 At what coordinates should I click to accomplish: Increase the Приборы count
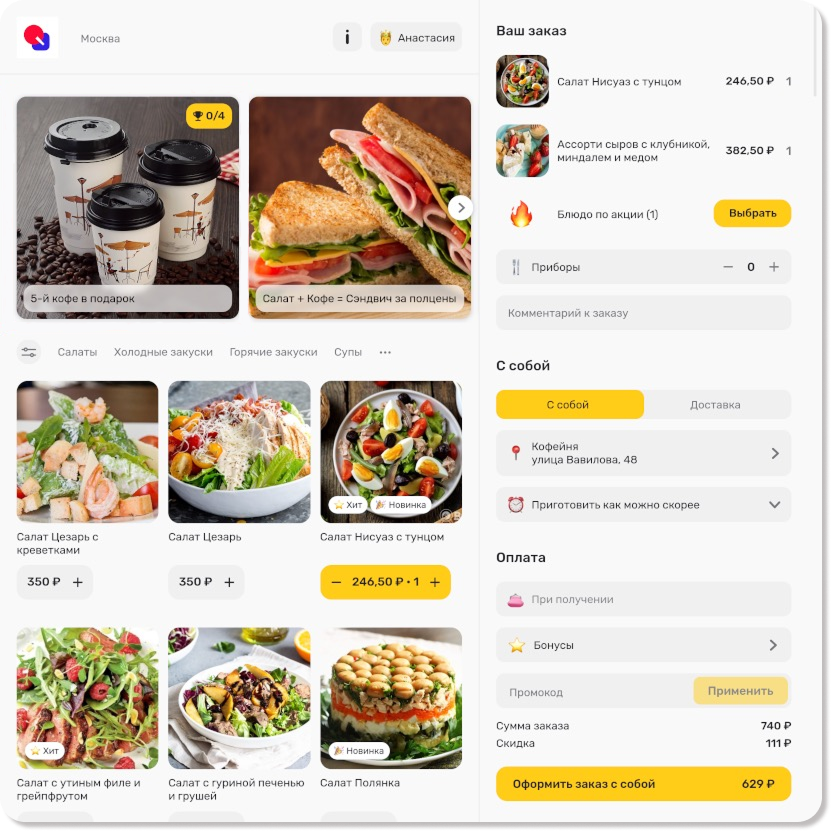tap(774, 267)
